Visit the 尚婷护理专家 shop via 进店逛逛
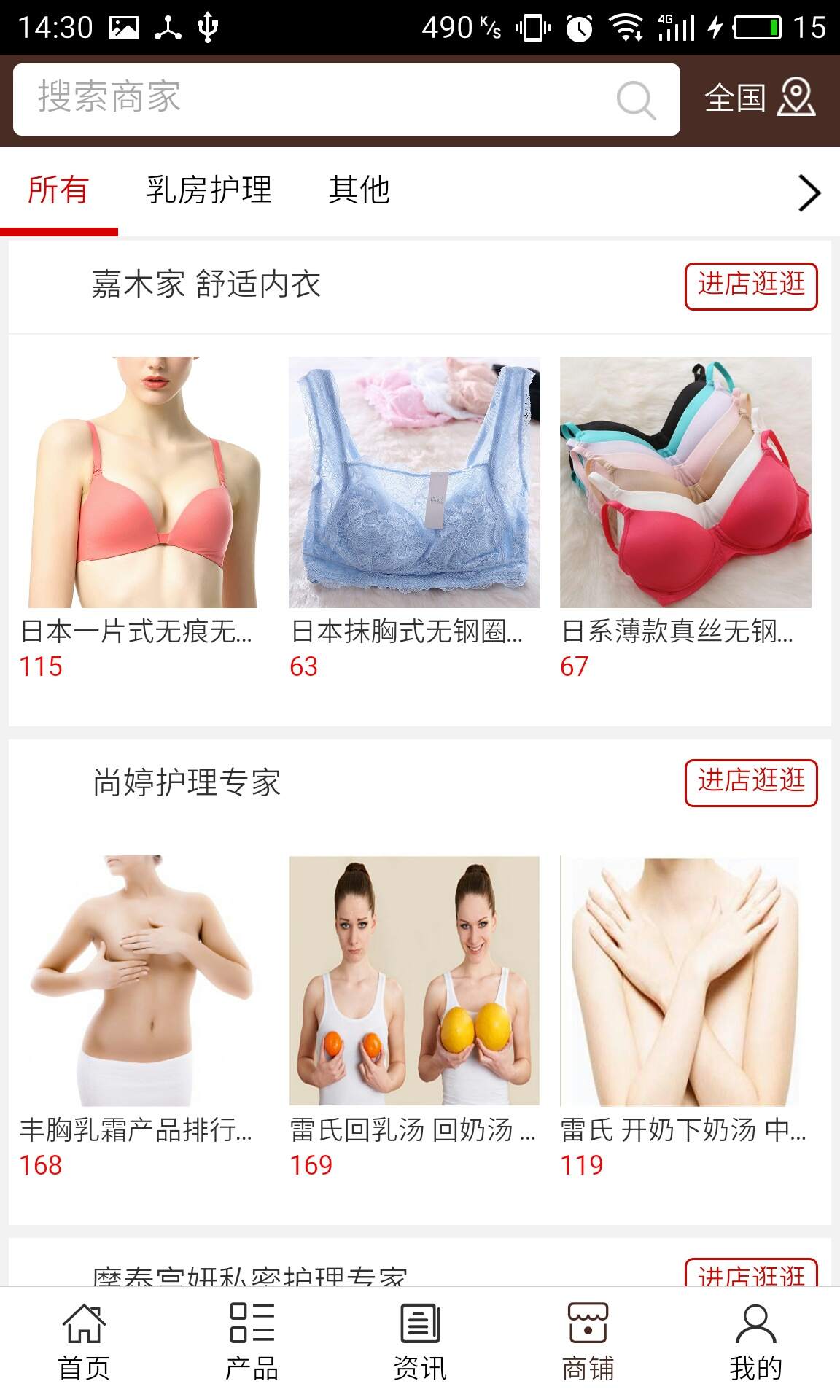840x1400 pixels. click(750, 783)
